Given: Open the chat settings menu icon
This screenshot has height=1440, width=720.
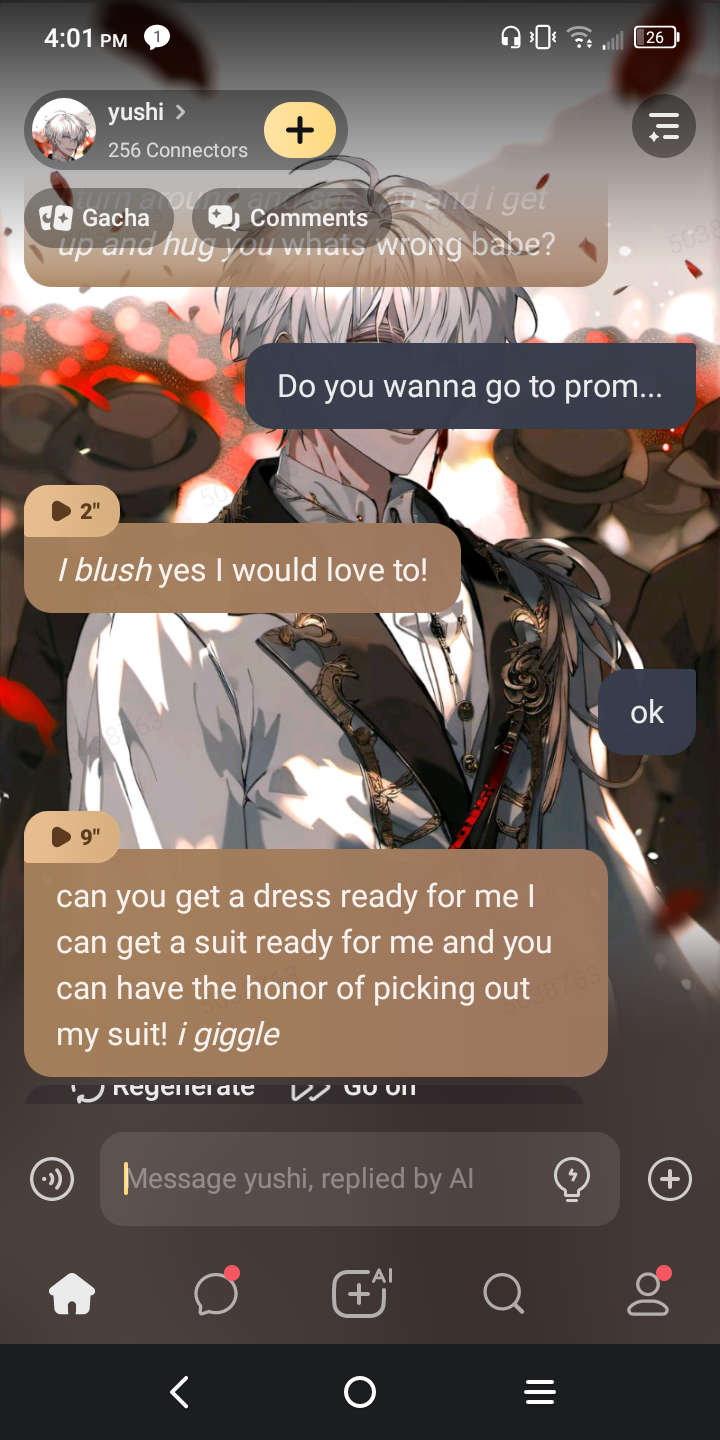Looking at the screenshot, I should click(663, 126).
